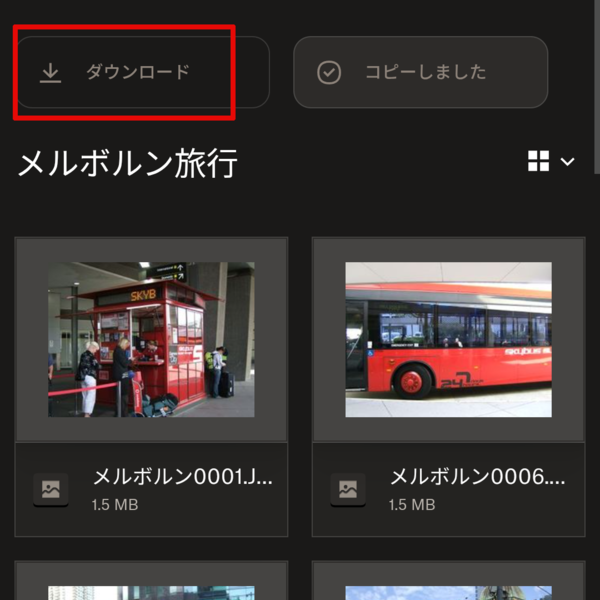Tap the ダウンロード button
The image size is (600, 600).
coord(141,72)
